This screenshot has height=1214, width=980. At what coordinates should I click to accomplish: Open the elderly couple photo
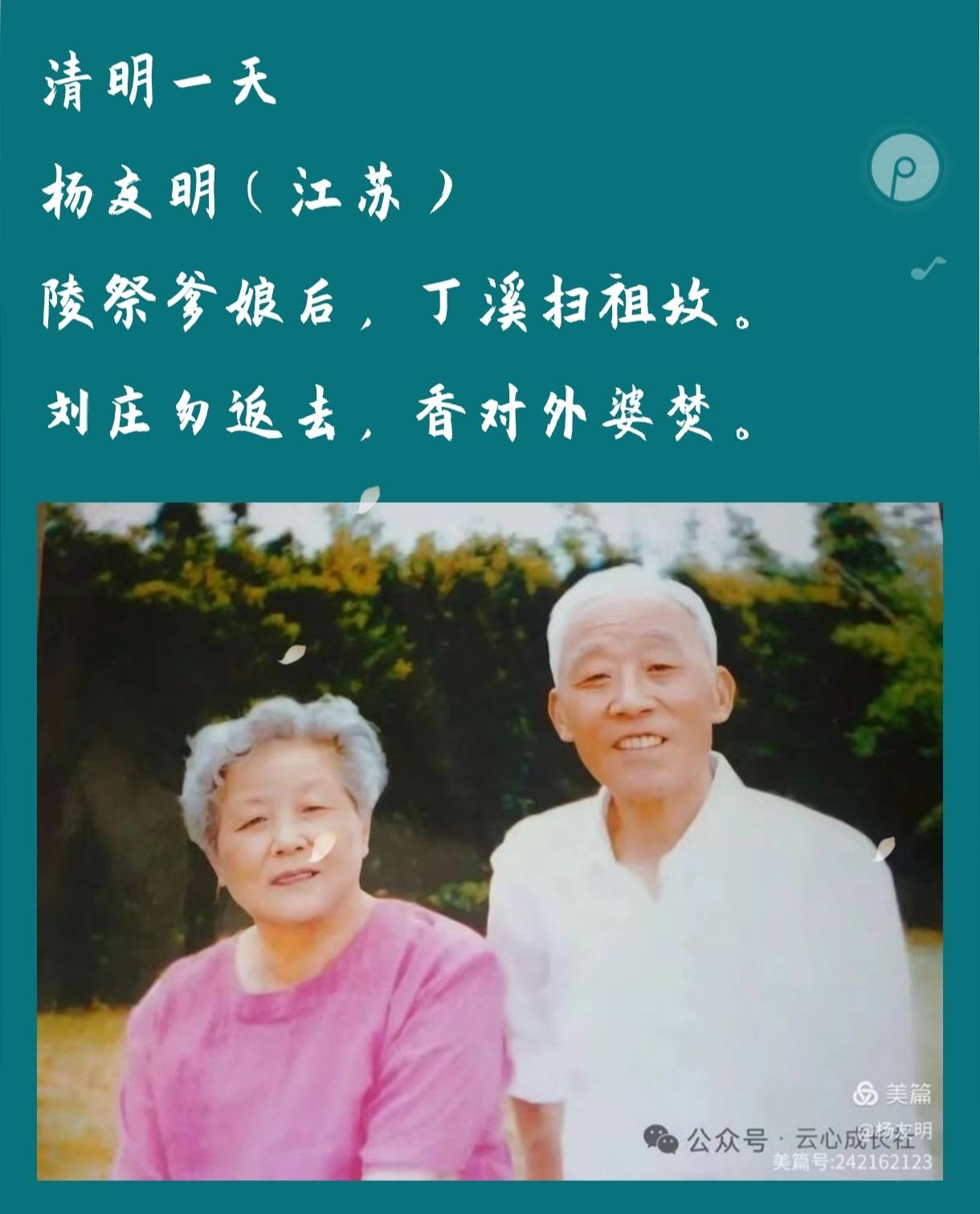pyautogui.click(x=489, y=840)
